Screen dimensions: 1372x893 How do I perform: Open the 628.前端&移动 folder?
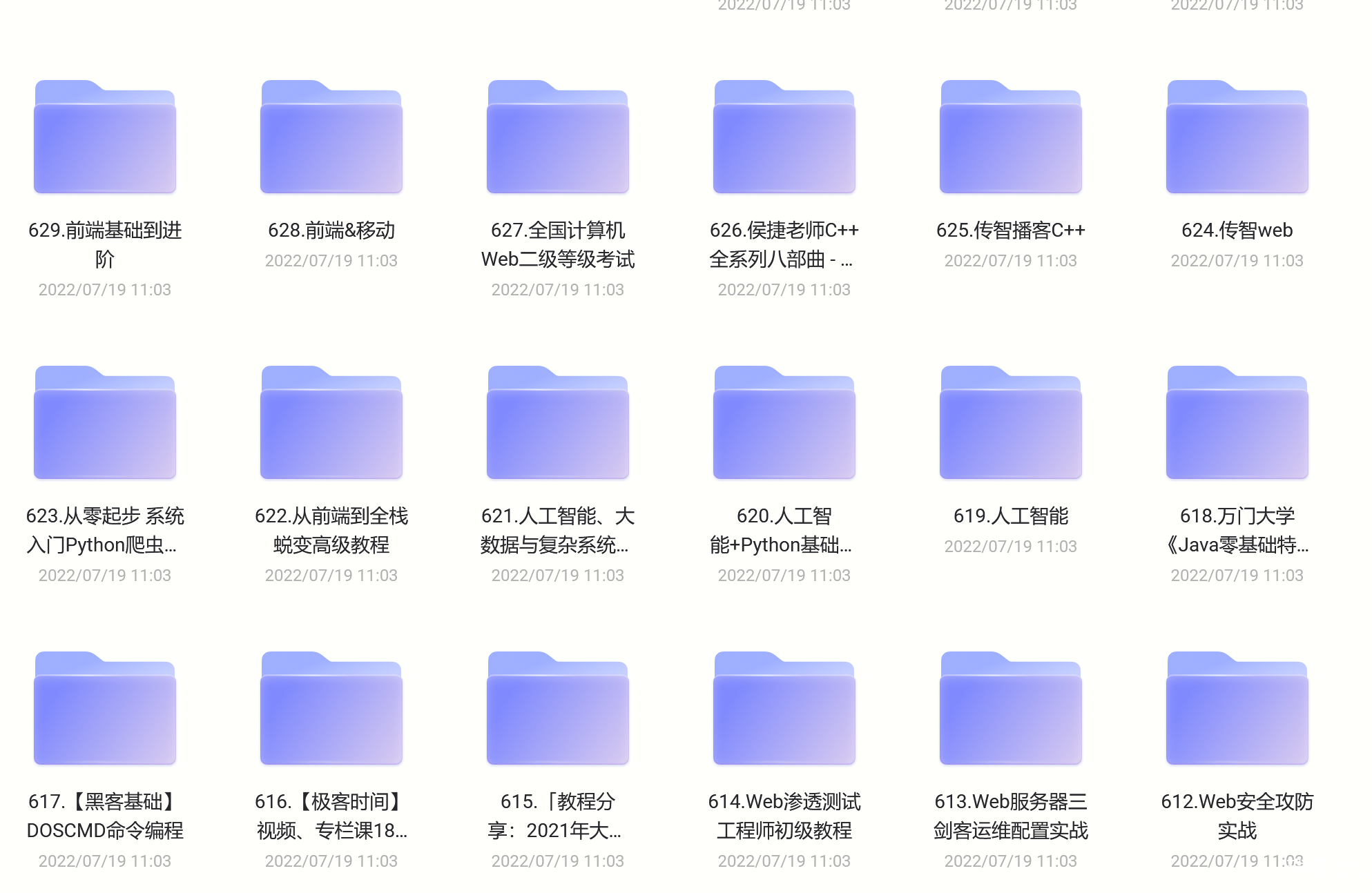[331, 138]
